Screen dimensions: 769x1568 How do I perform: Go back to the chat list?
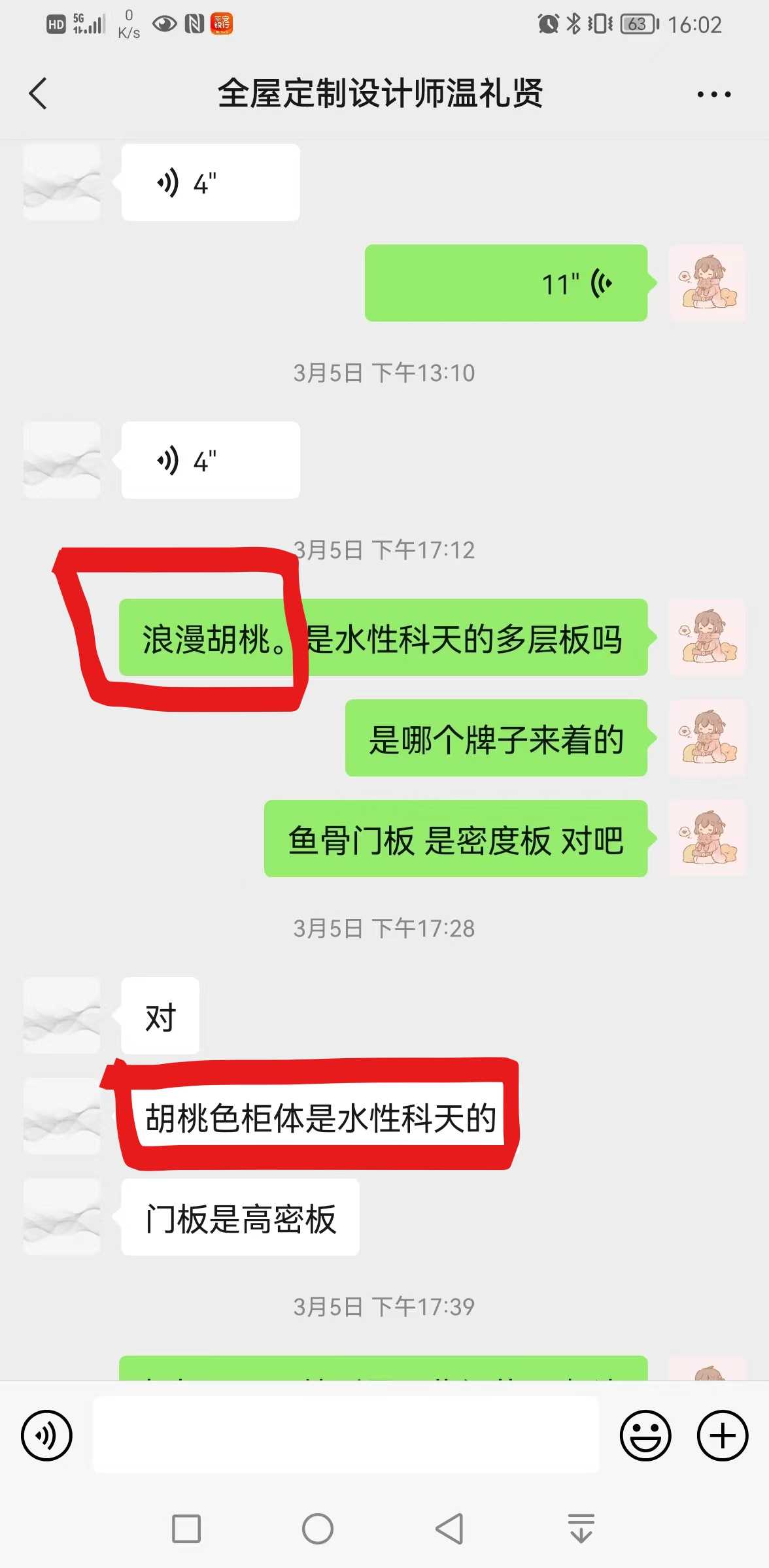(x=39, y=93)
